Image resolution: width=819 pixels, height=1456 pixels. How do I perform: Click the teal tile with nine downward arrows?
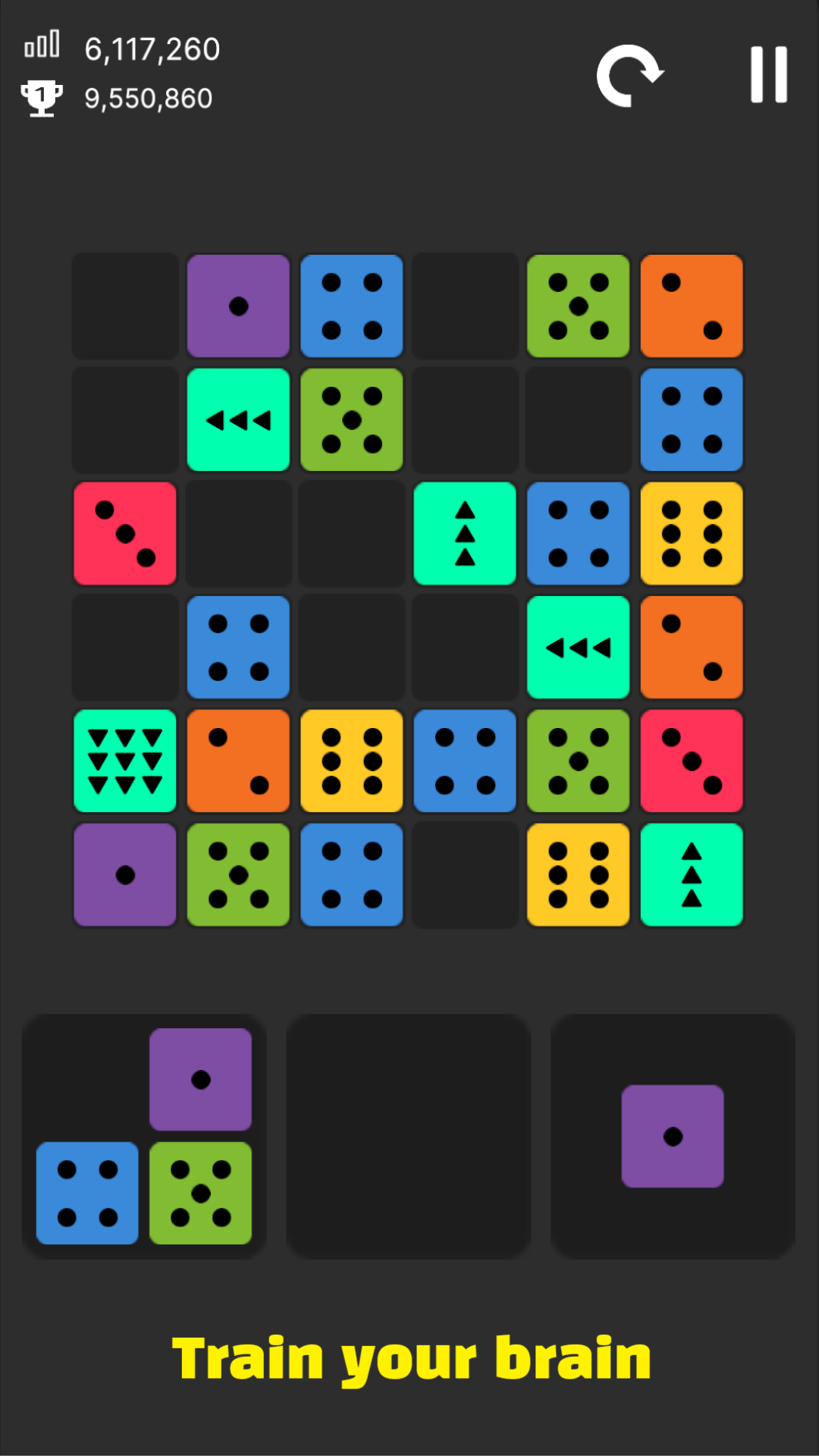[125, 761]
